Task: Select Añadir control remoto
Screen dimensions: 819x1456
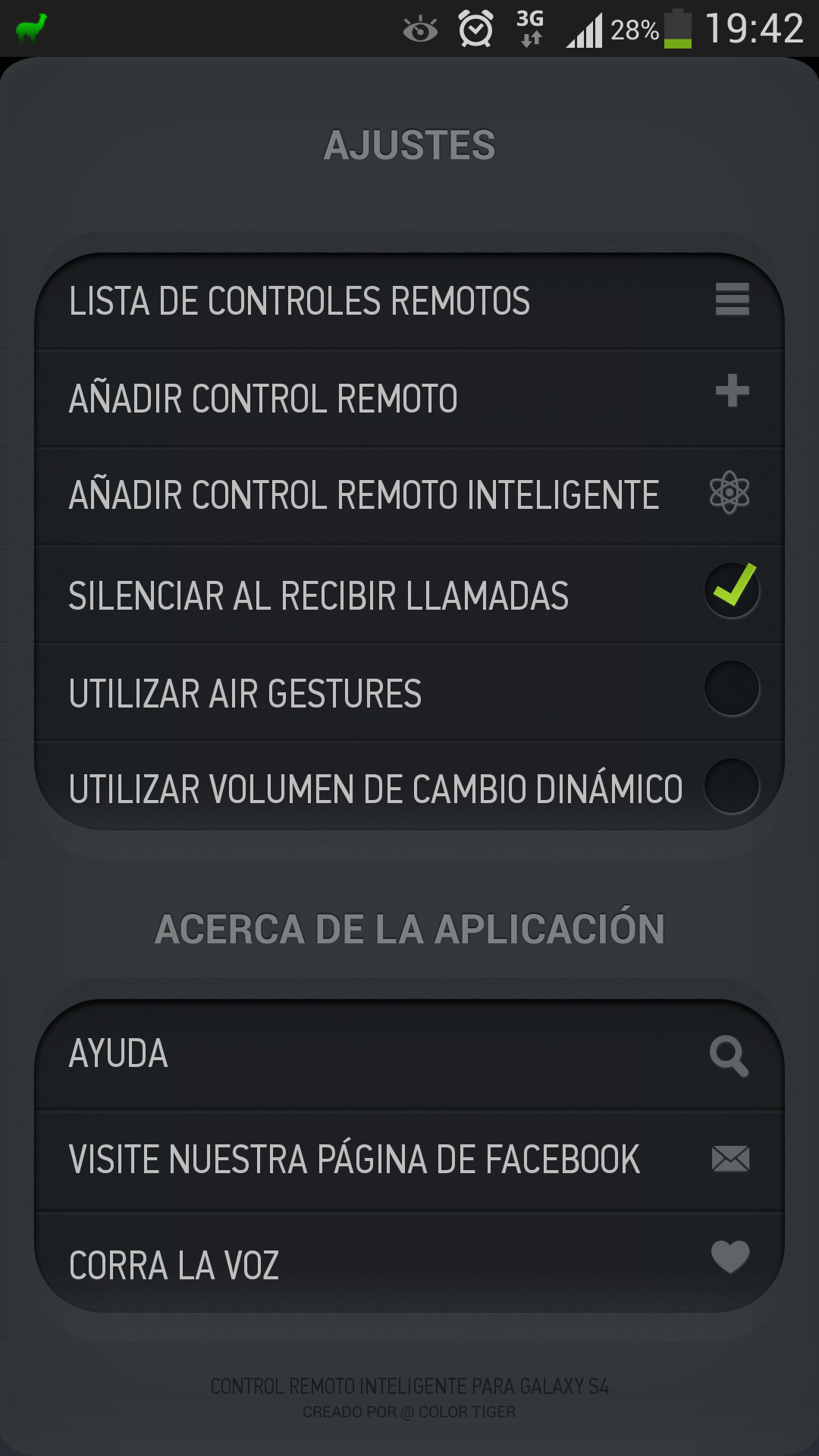Action: (x=409, y=398)
